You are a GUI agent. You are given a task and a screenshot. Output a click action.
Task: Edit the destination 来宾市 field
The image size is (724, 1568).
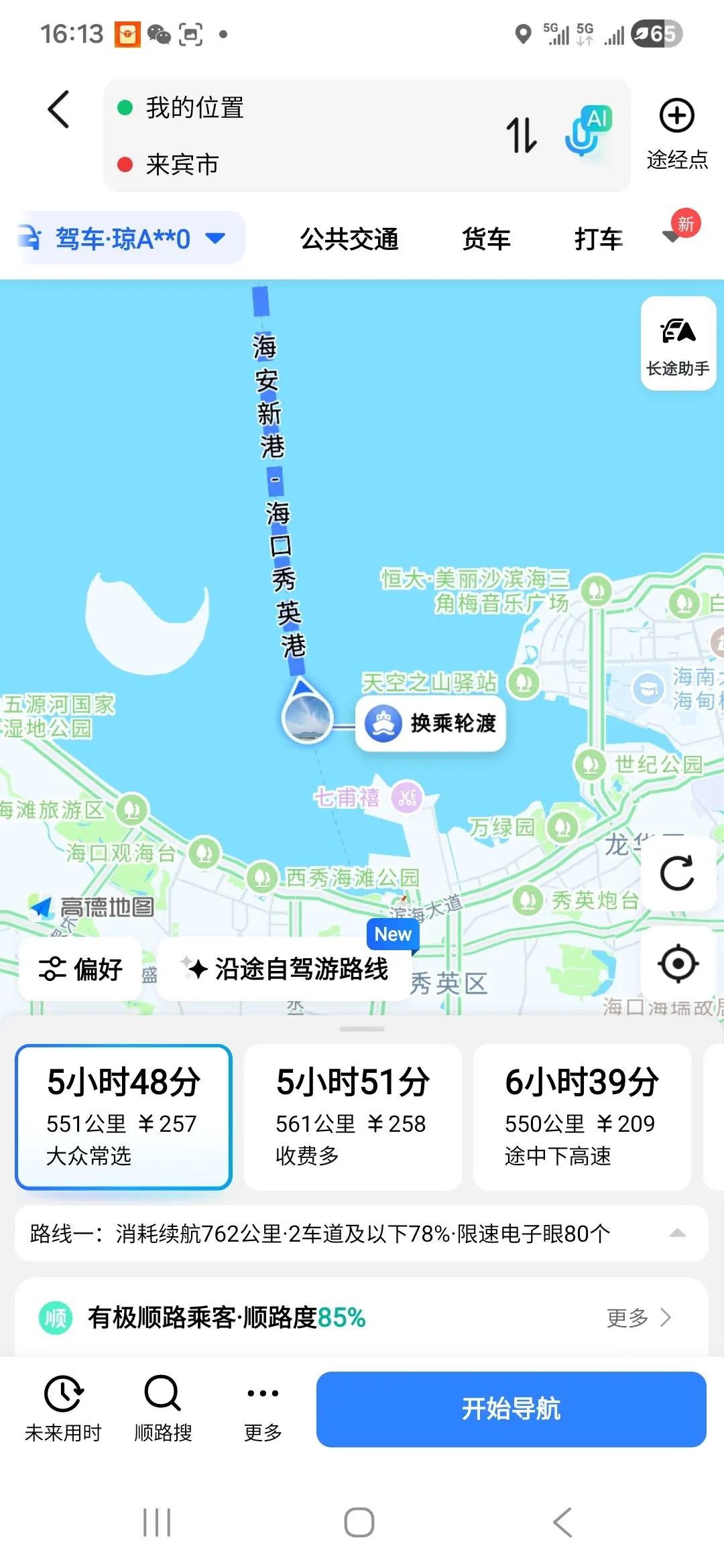(302, 164)
